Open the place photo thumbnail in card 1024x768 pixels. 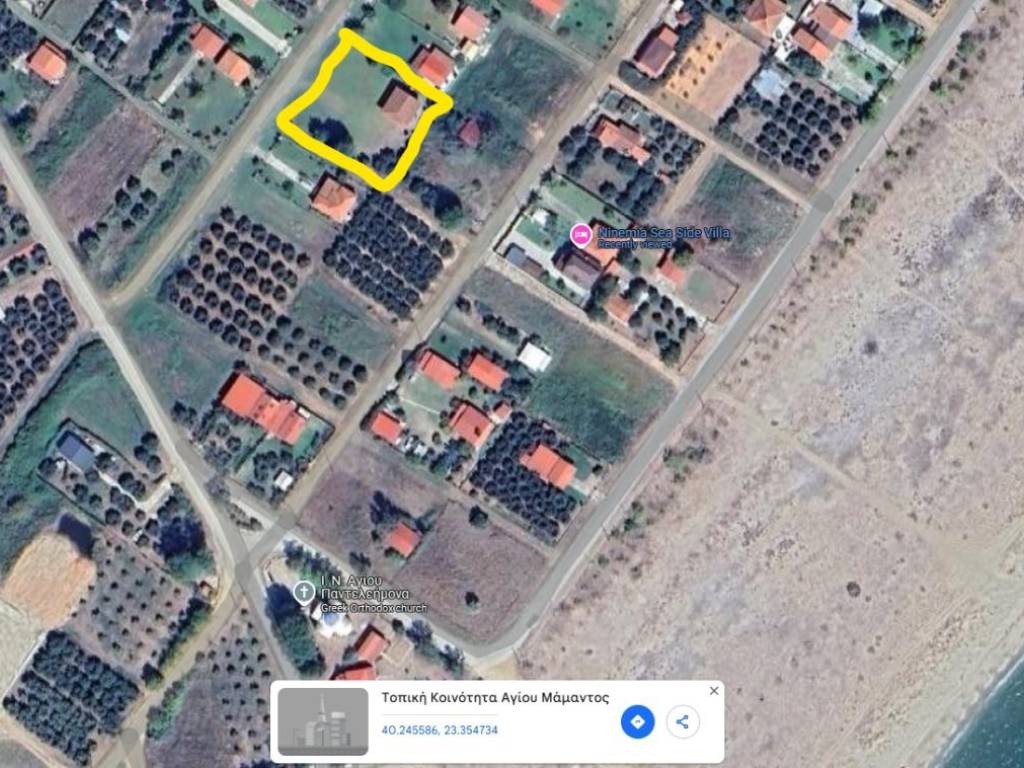[323, 721]
